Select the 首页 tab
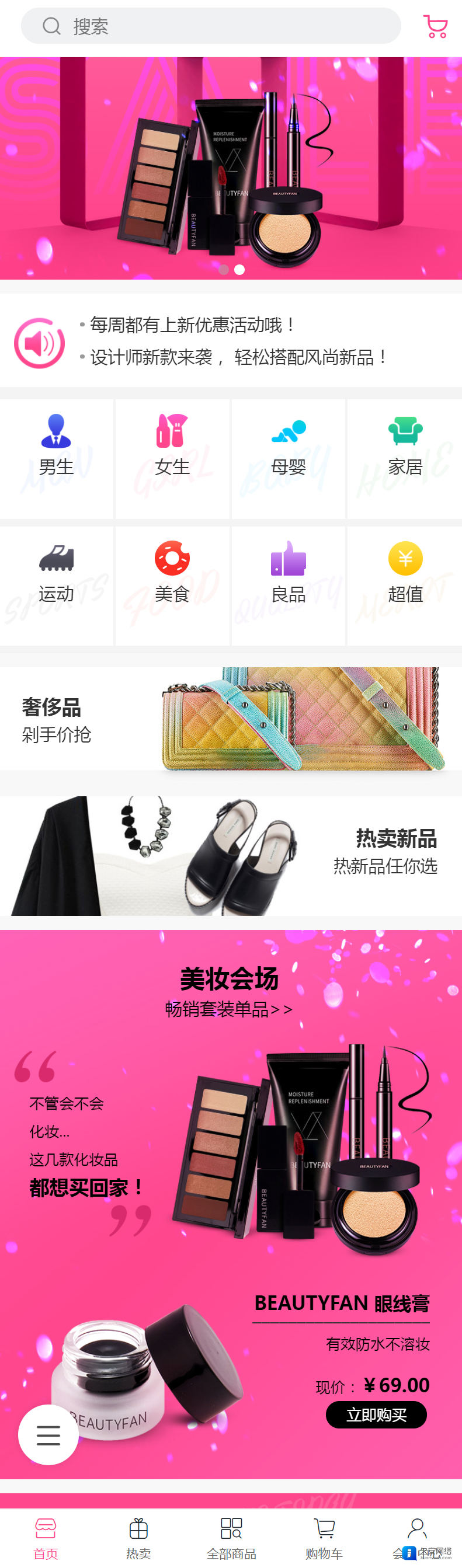Screen dimensions: 462x1568 (x=46, y=1538)
